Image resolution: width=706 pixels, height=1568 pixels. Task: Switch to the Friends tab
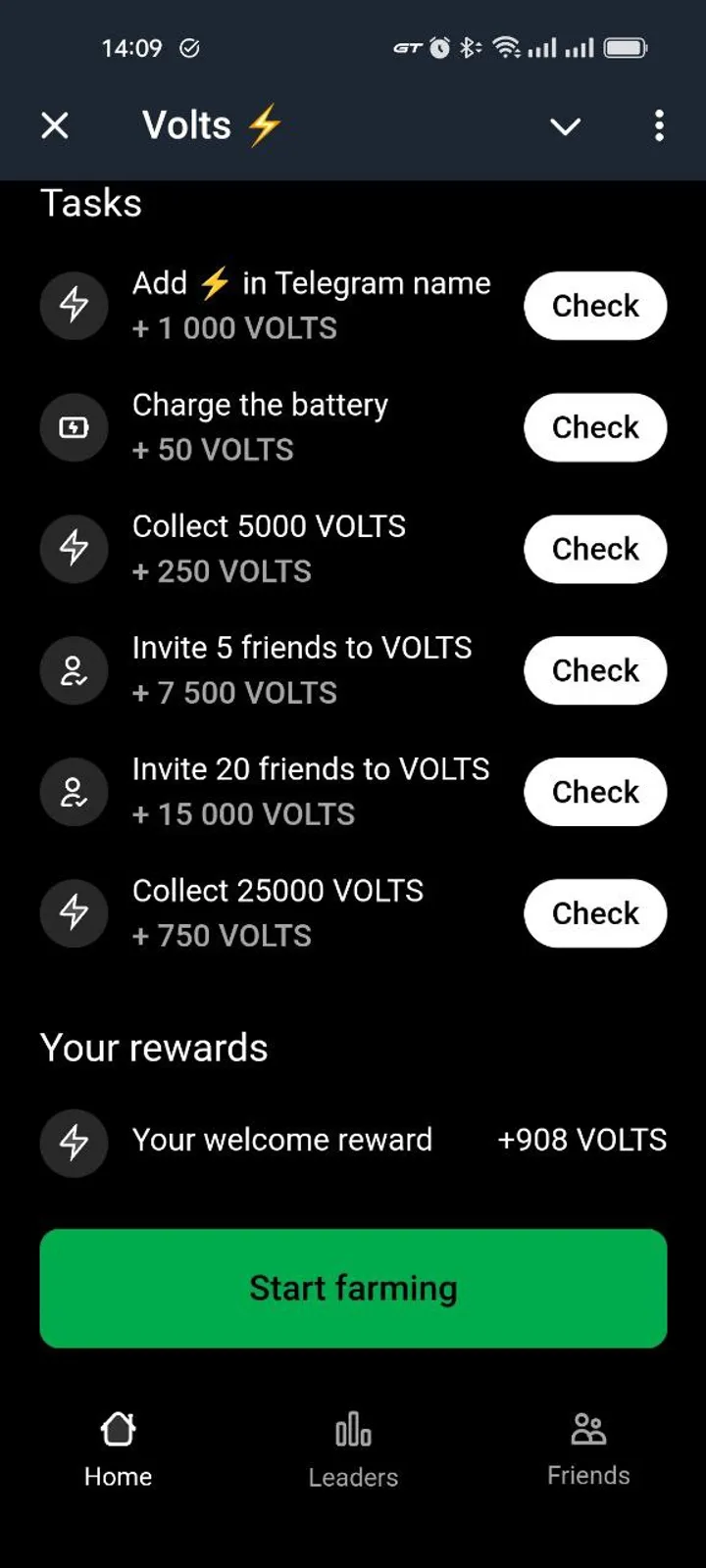587,1450
